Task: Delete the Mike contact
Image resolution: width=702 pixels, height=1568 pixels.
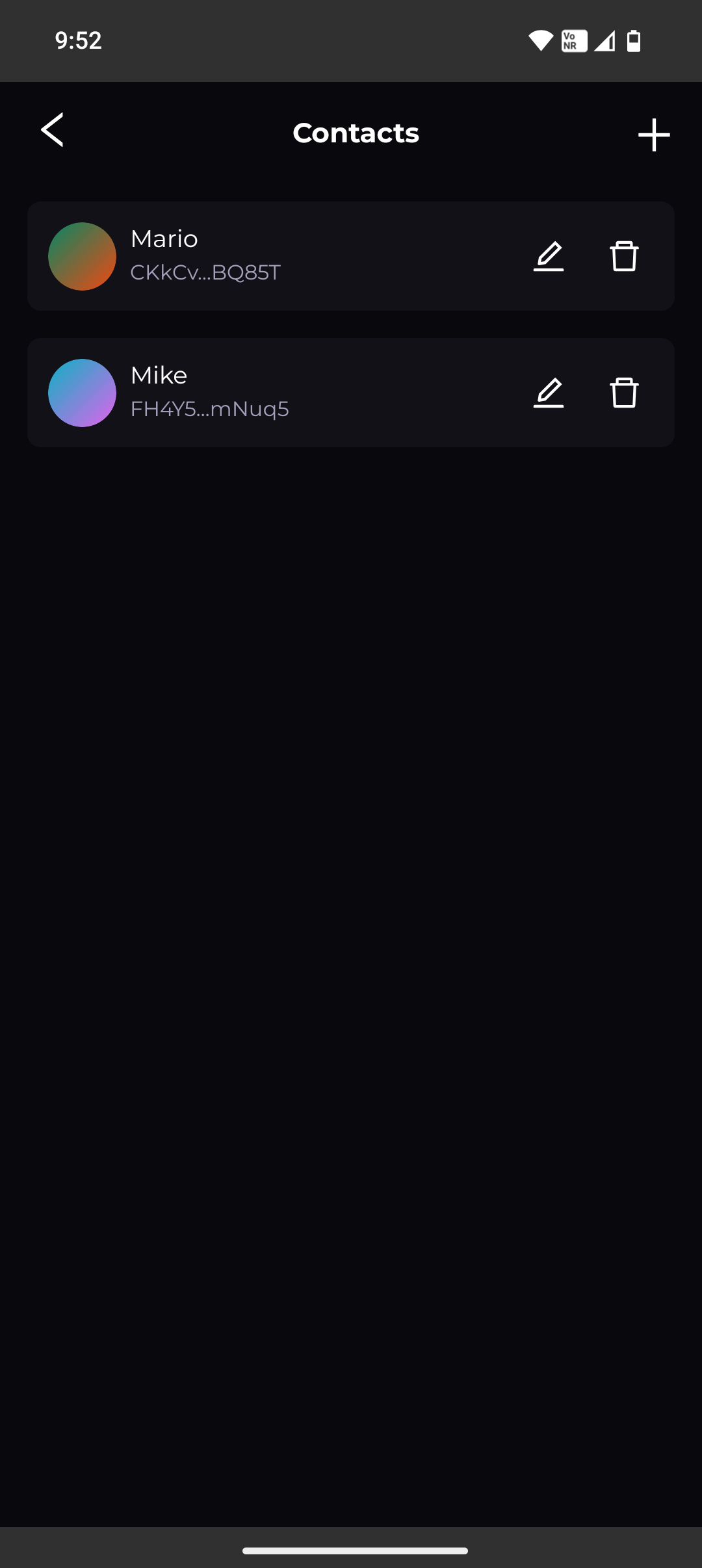Action: (x=624, y=393)
